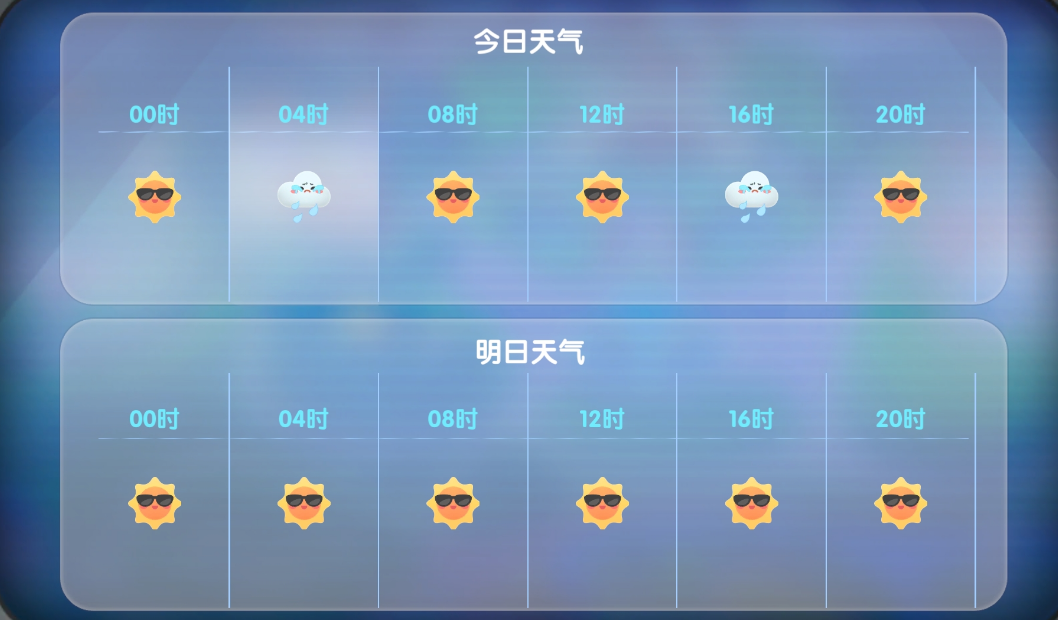Select tomorrow's 16时 weather slot
This screenshot has width=1058, height=620.
point(751,490)
